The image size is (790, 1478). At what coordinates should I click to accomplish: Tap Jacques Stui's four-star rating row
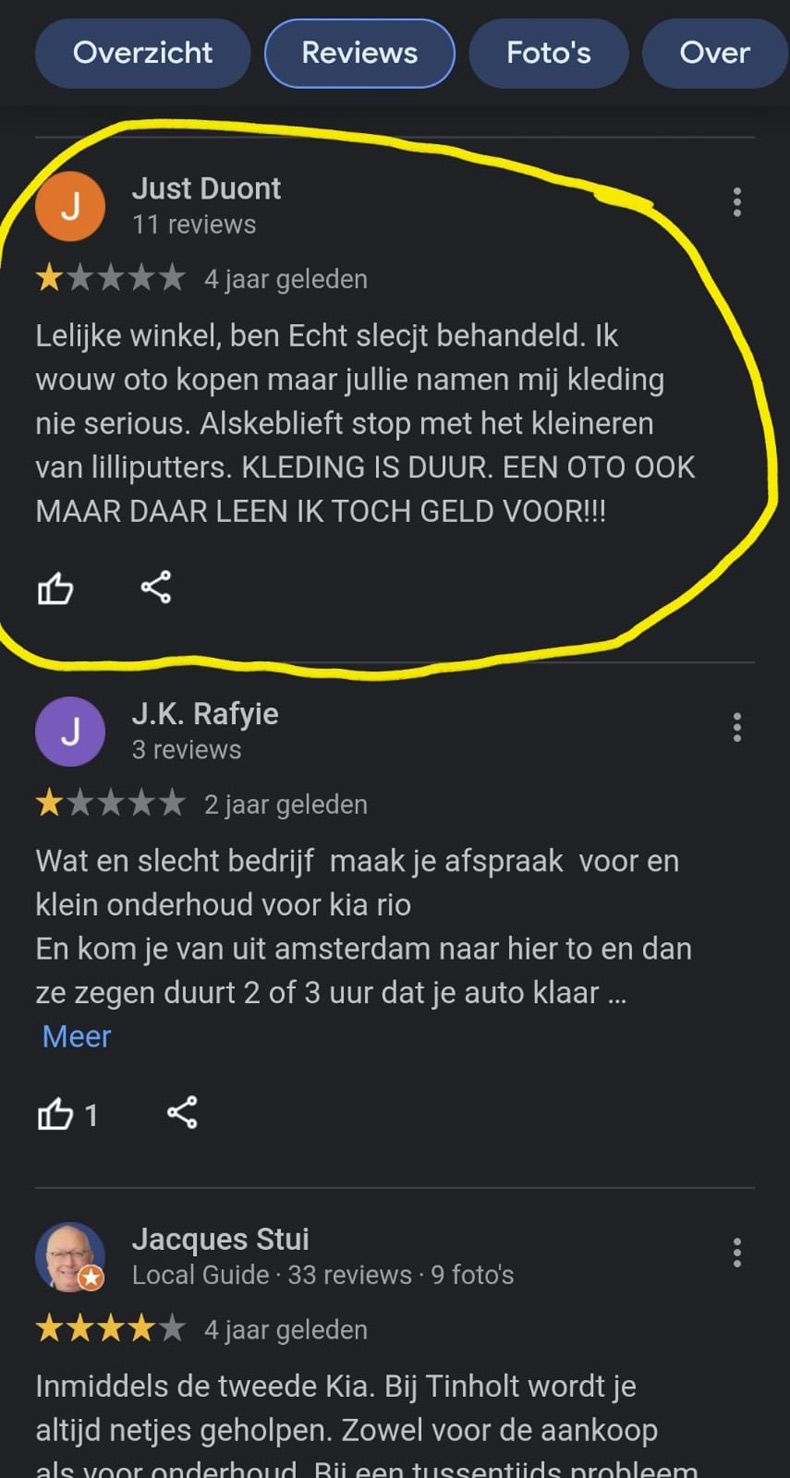110,1329
